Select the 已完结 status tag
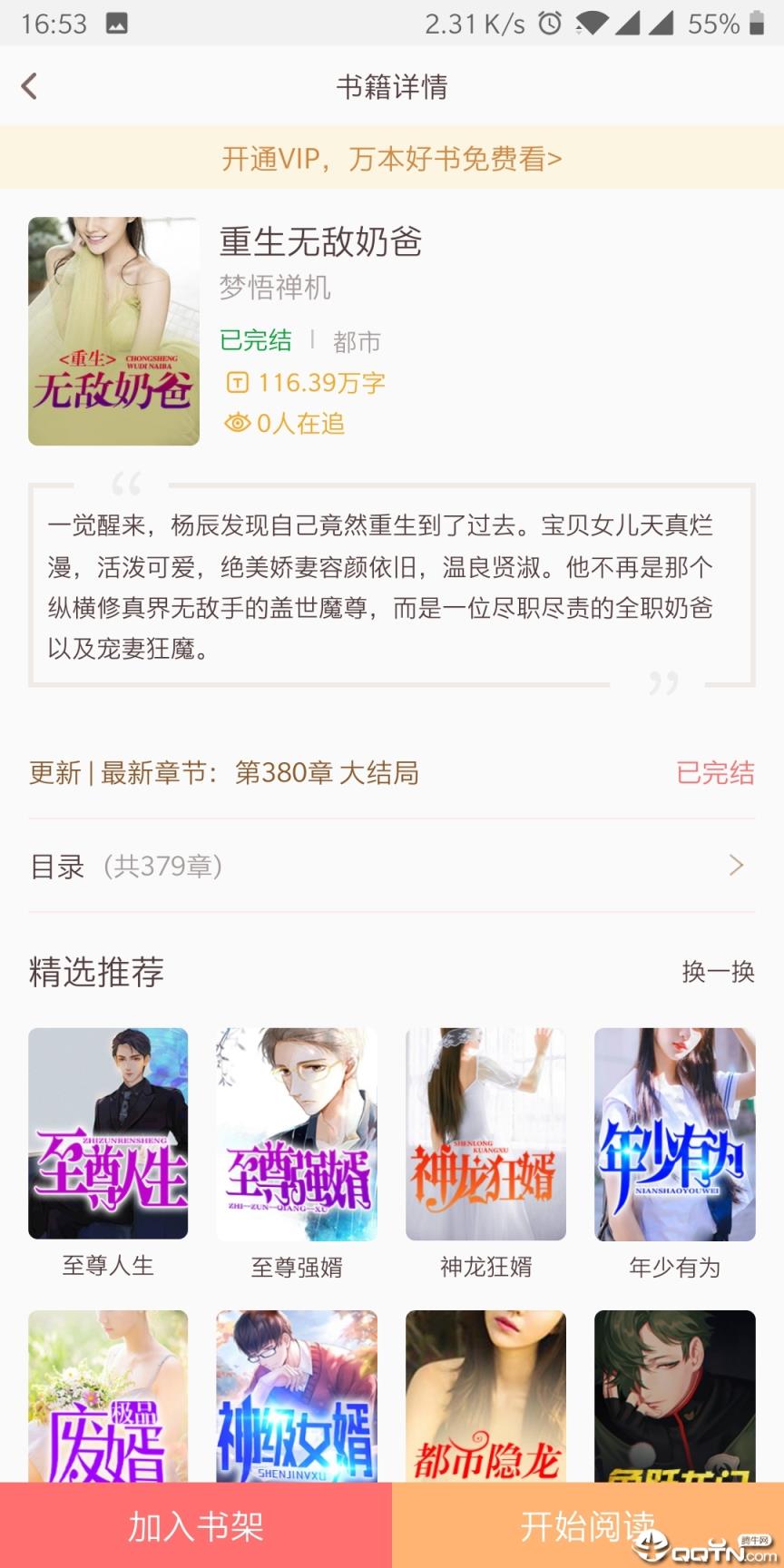784x1568 pixels. click(x=257, y=339)
